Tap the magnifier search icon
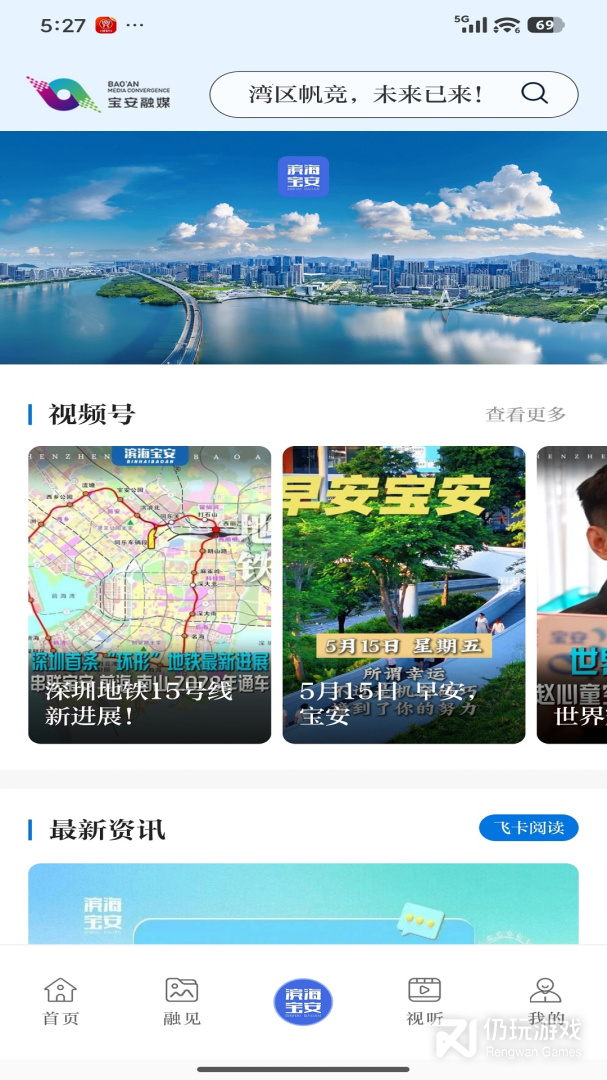 (x=534, y=93)
